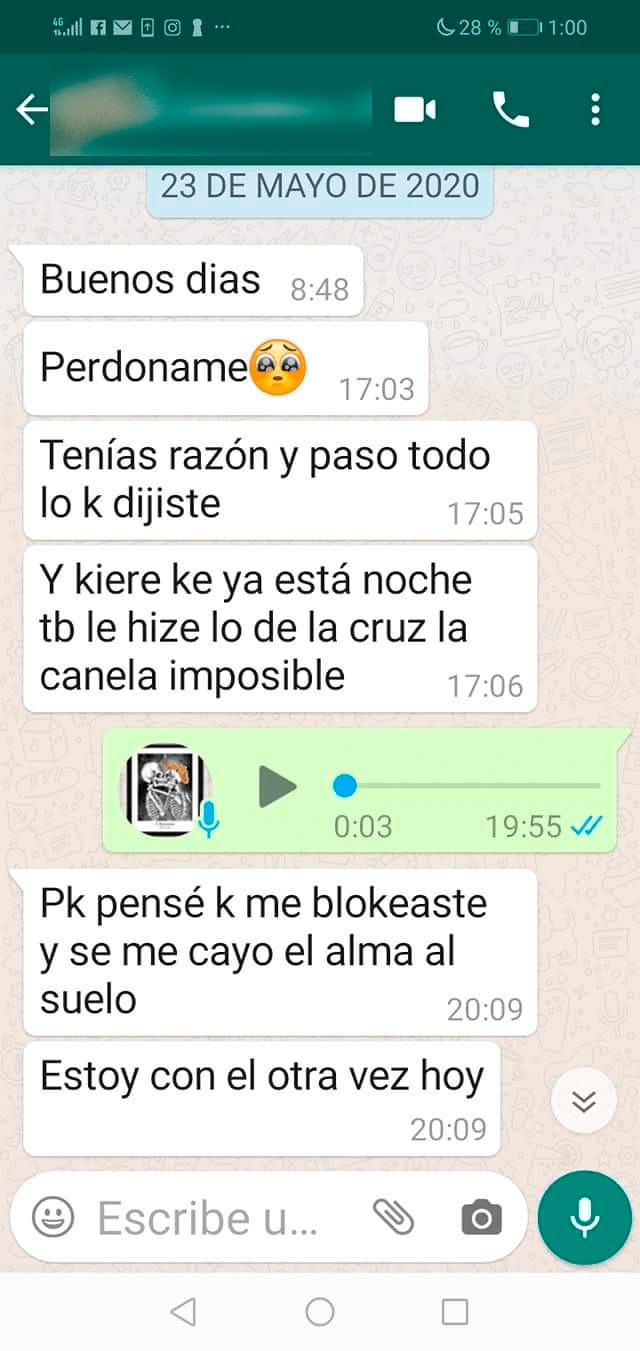640x1351 pixels.
Task: Tap the voice message seek bar
Action: 470,786
